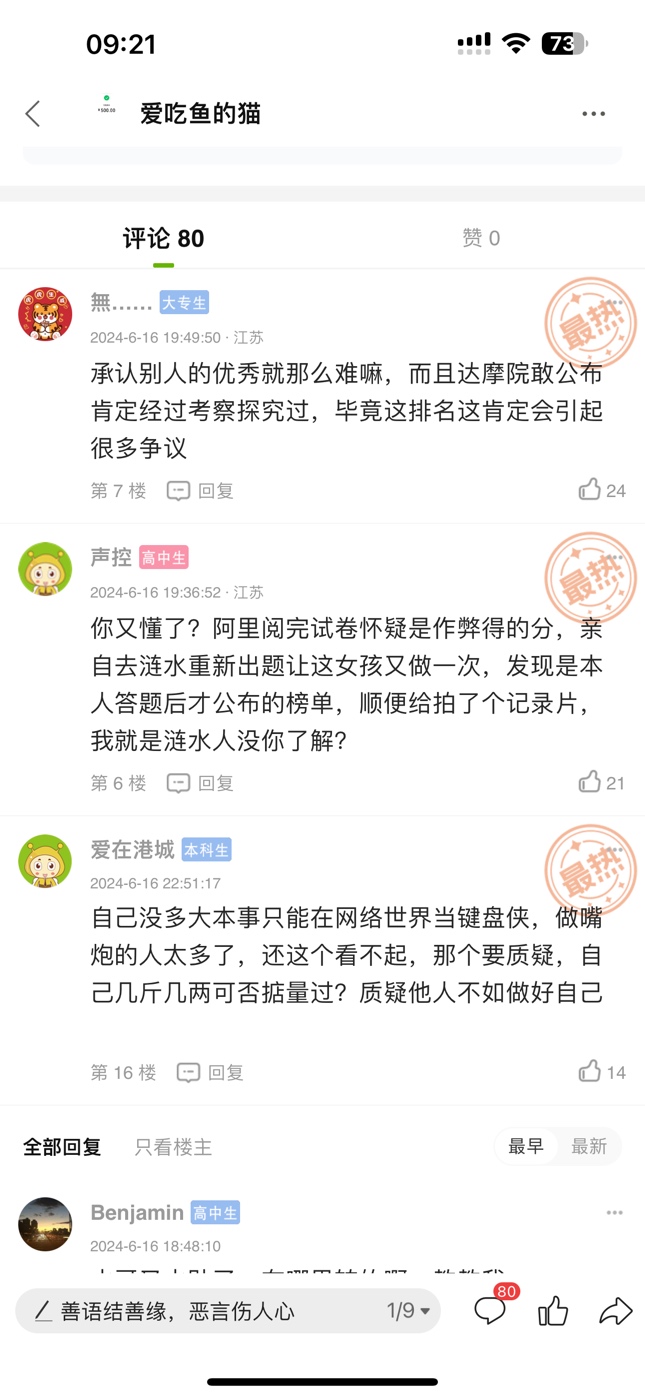Like 声控's comment
This screenshot has width=645, height=1398.
click(601, 782)
